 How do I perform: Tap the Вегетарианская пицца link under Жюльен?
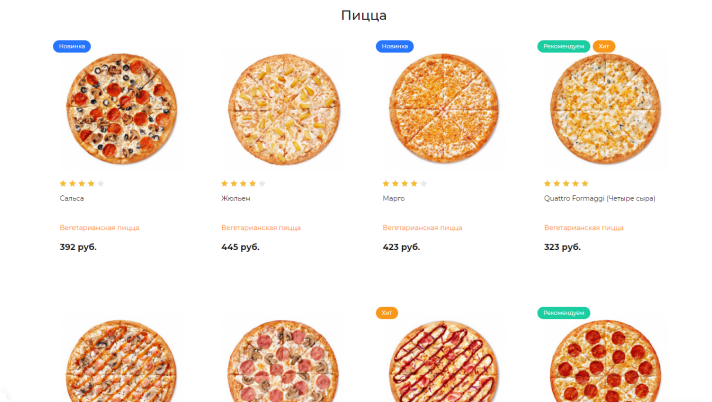[x=261, y=228]
